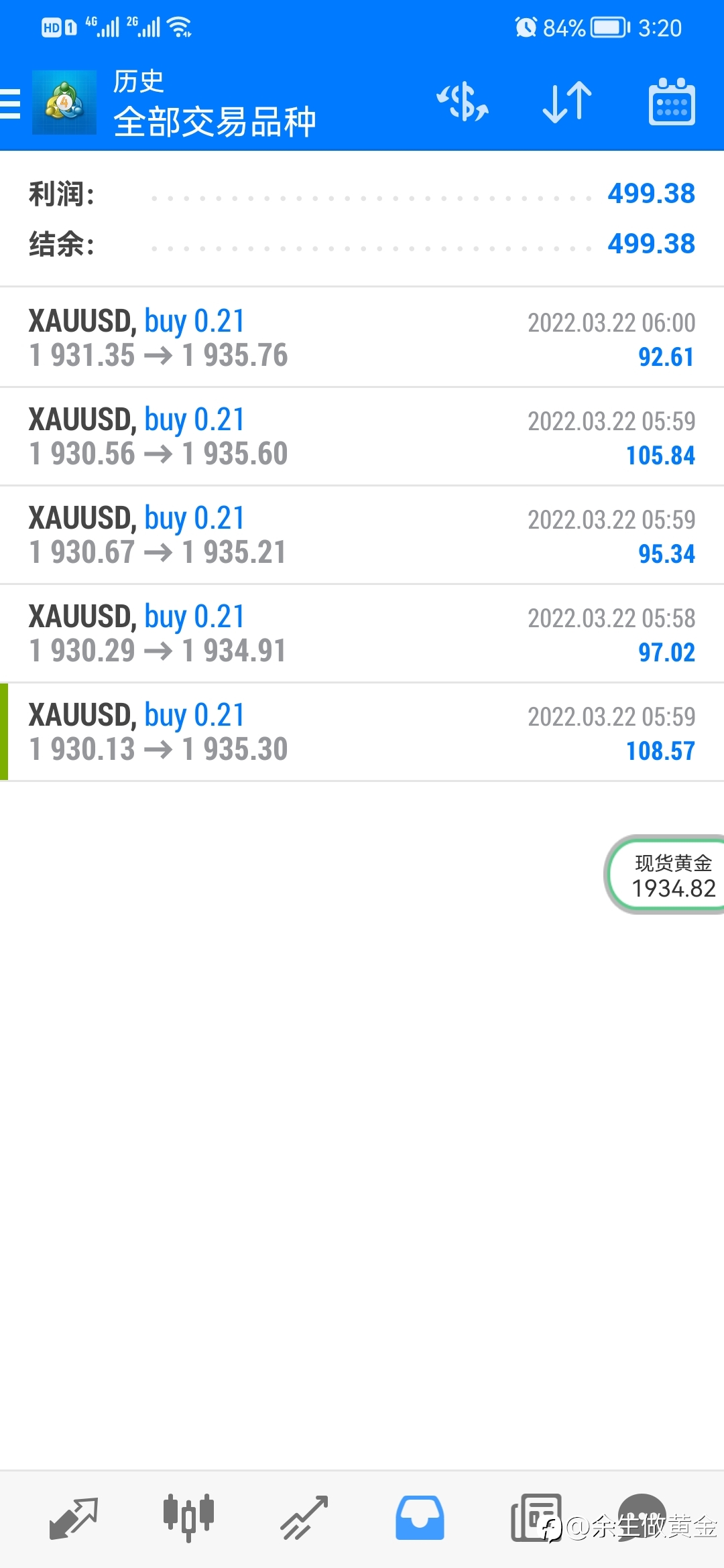Open the hamburger drawer menu
Screen dimensions: 724x1568
point(10,104)
